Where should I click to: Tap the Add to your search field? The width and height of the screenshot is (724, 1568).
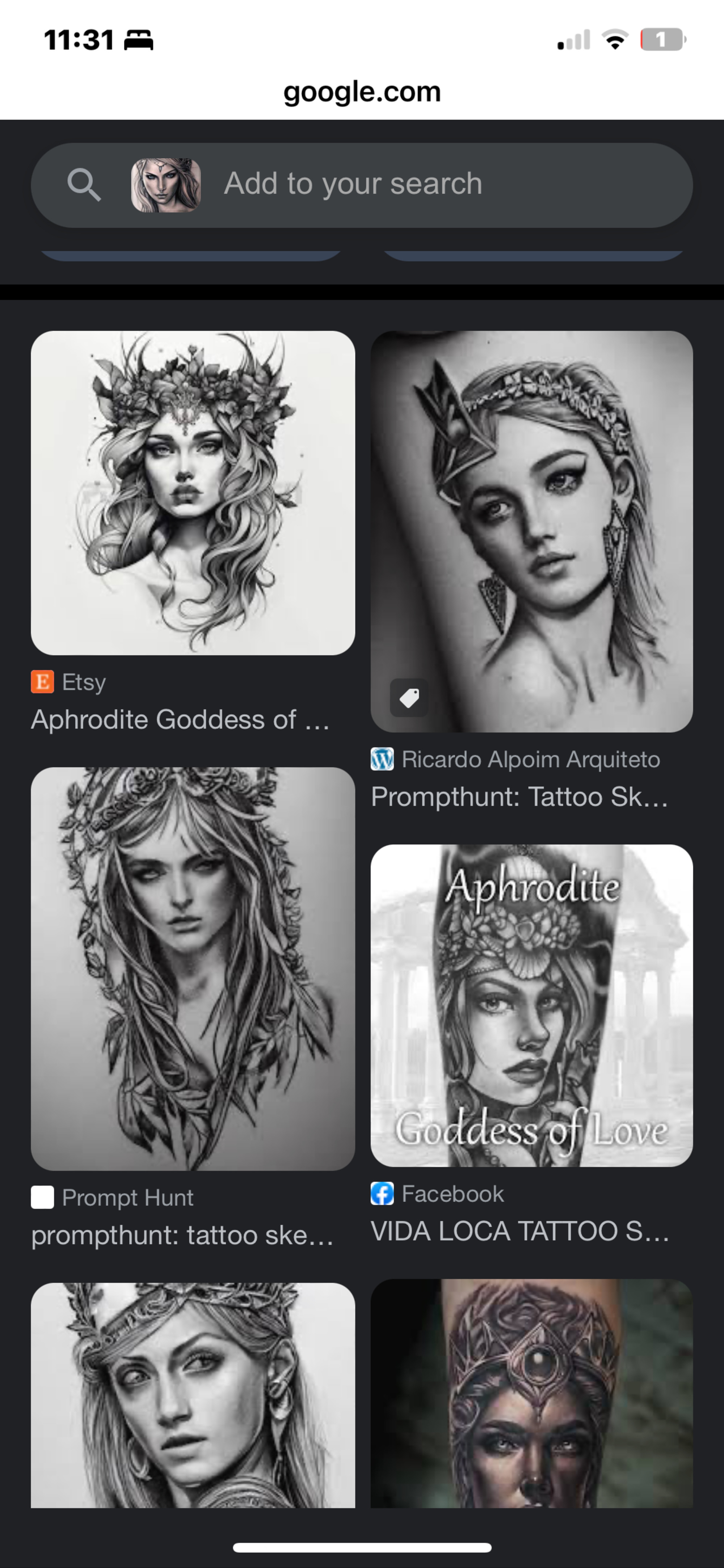(x=426, y=184)
